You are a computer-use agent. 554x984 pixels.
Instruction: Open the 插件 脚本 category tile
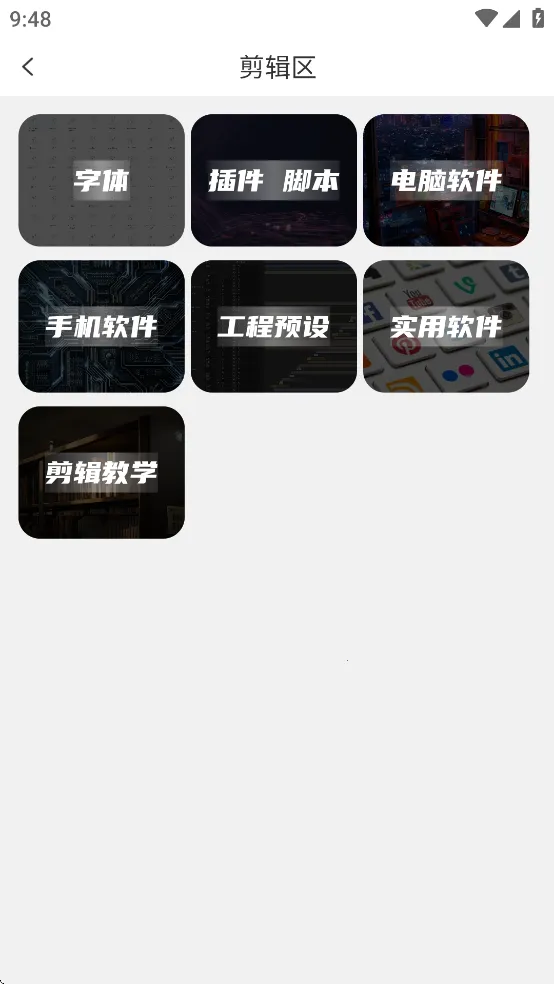(274, 180)
